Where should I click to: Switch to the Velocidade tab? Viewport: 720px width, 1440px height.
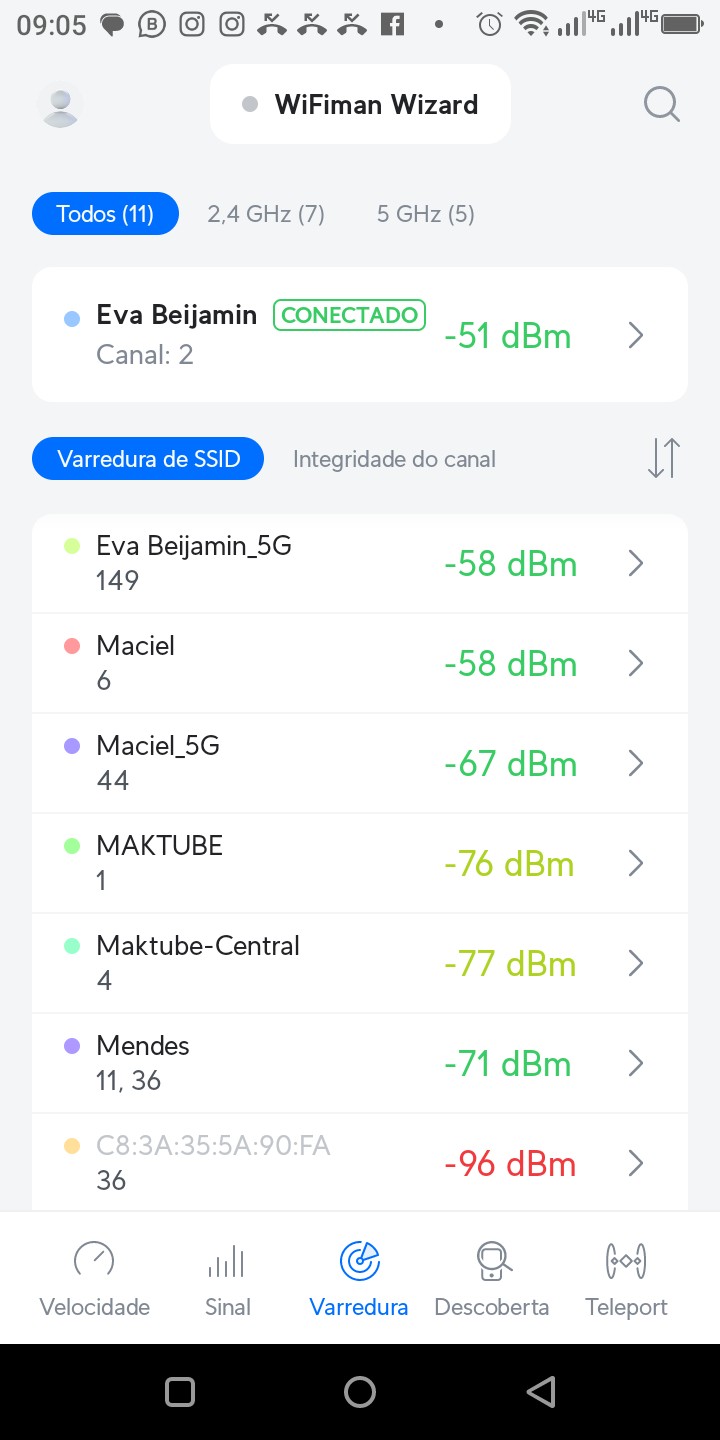point(94,1278)
